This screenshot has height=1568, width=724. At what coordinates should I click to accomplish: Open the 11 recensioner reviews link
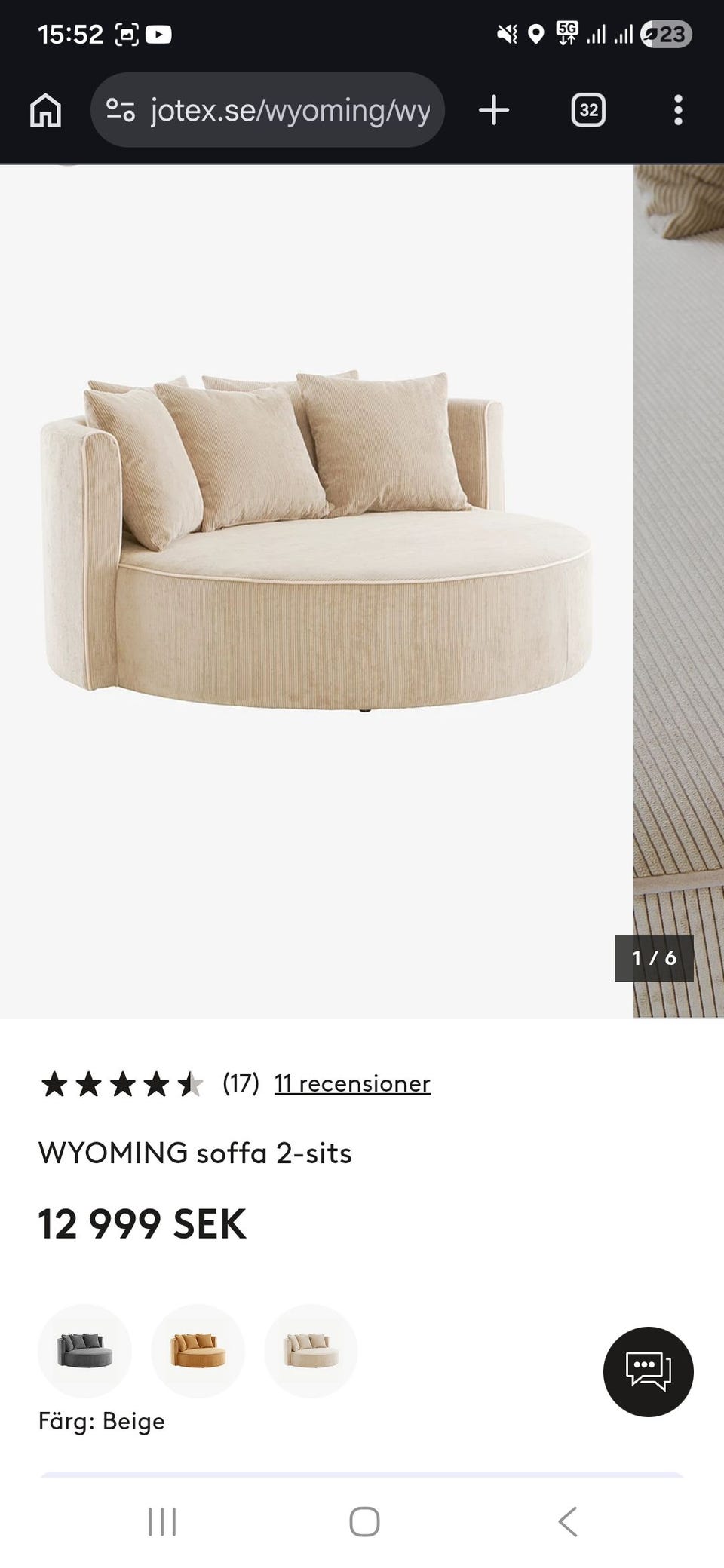pyautogui.click(x=352, y=1083)
